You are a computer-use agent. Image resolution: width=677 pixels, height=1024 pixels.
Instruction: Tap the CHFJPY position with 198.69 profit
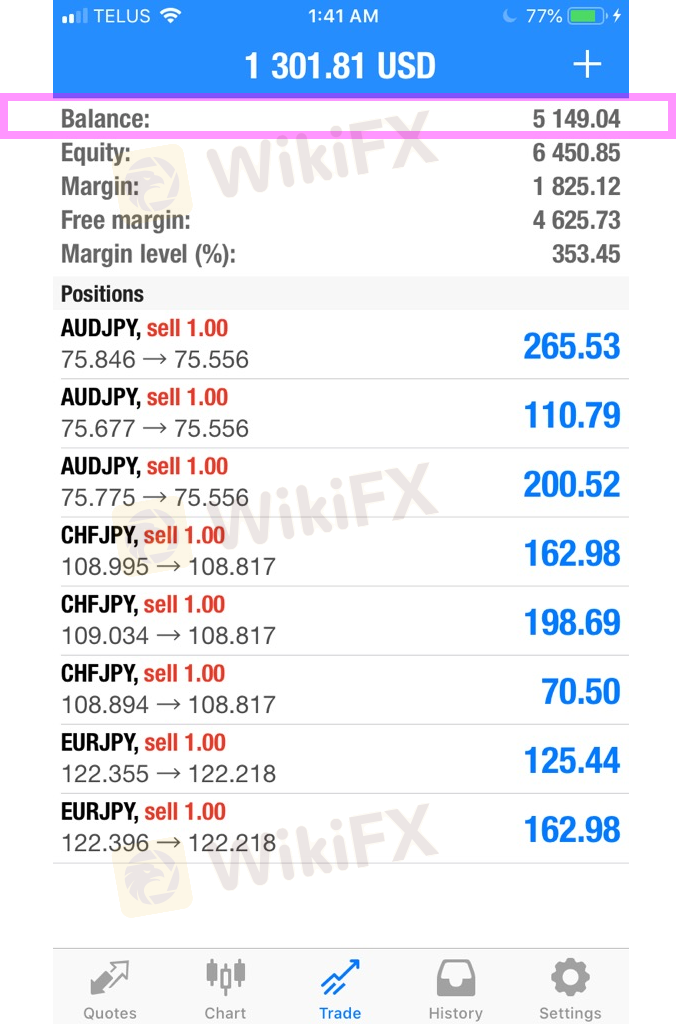[340, 620]
